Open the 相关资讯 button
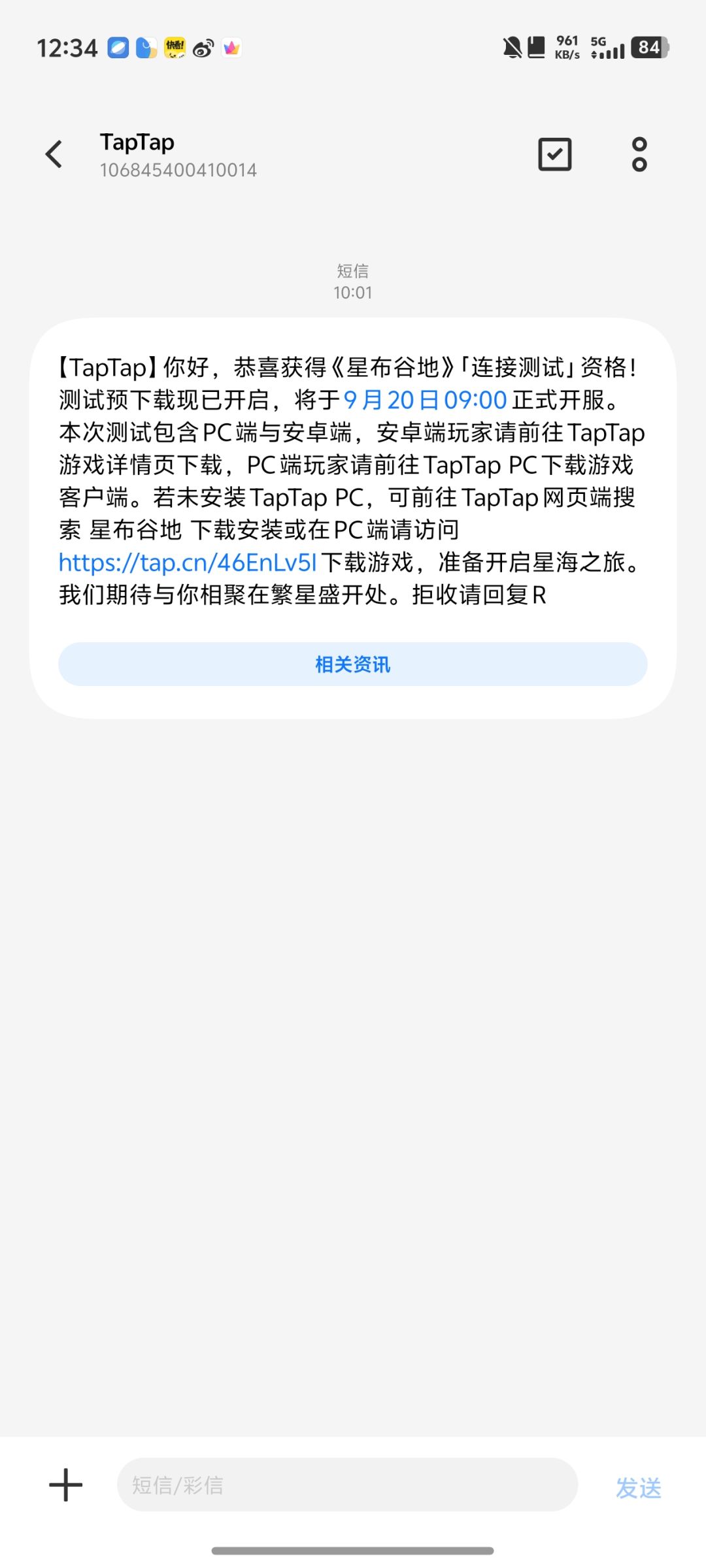Image resolution: width=706 pixels, height=1568 pixels. (353, 664)
